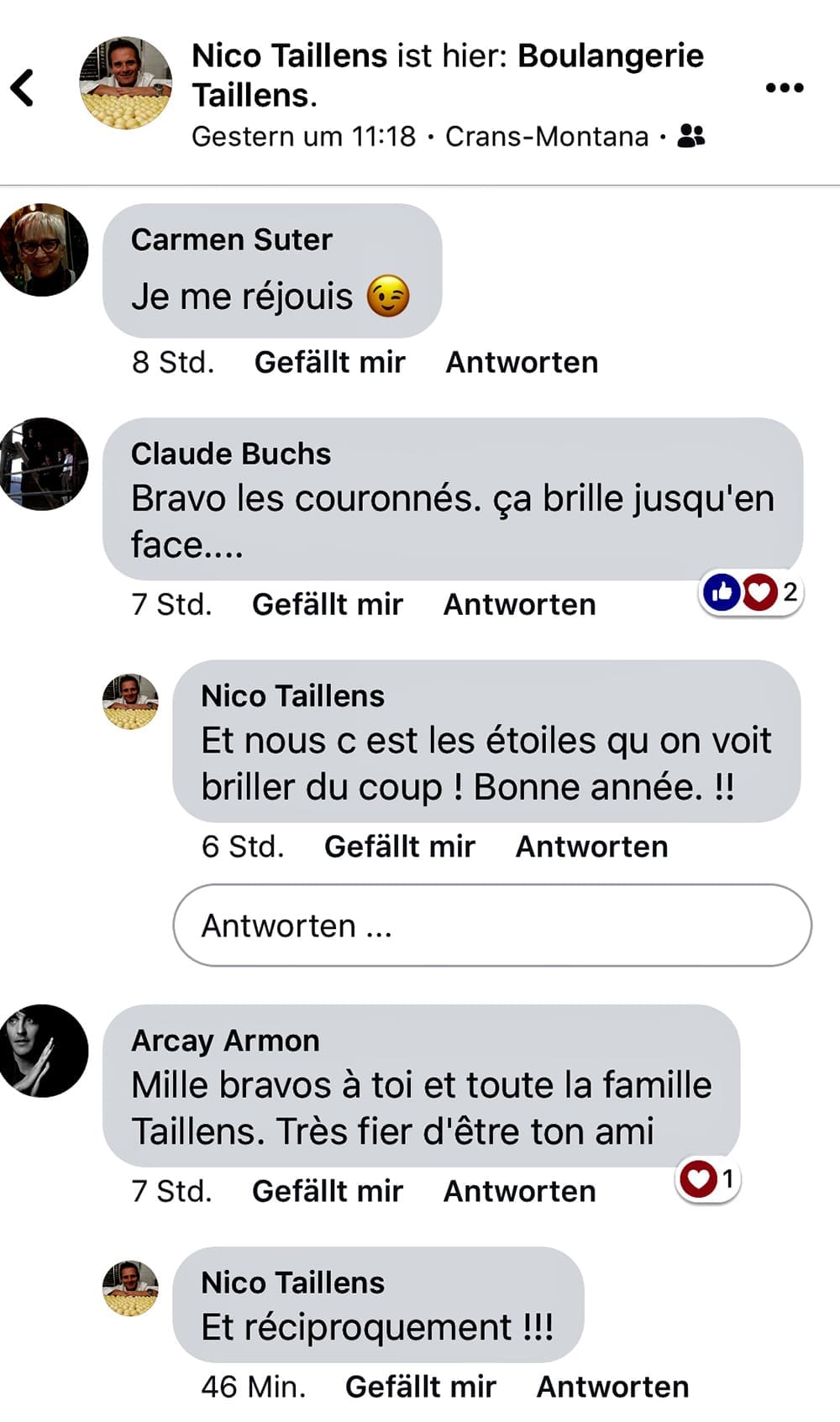Open Nico Taillens' header profile photo
Image resolution: width=840 pixels, height=1422 pixels.
tap(125, 82)
